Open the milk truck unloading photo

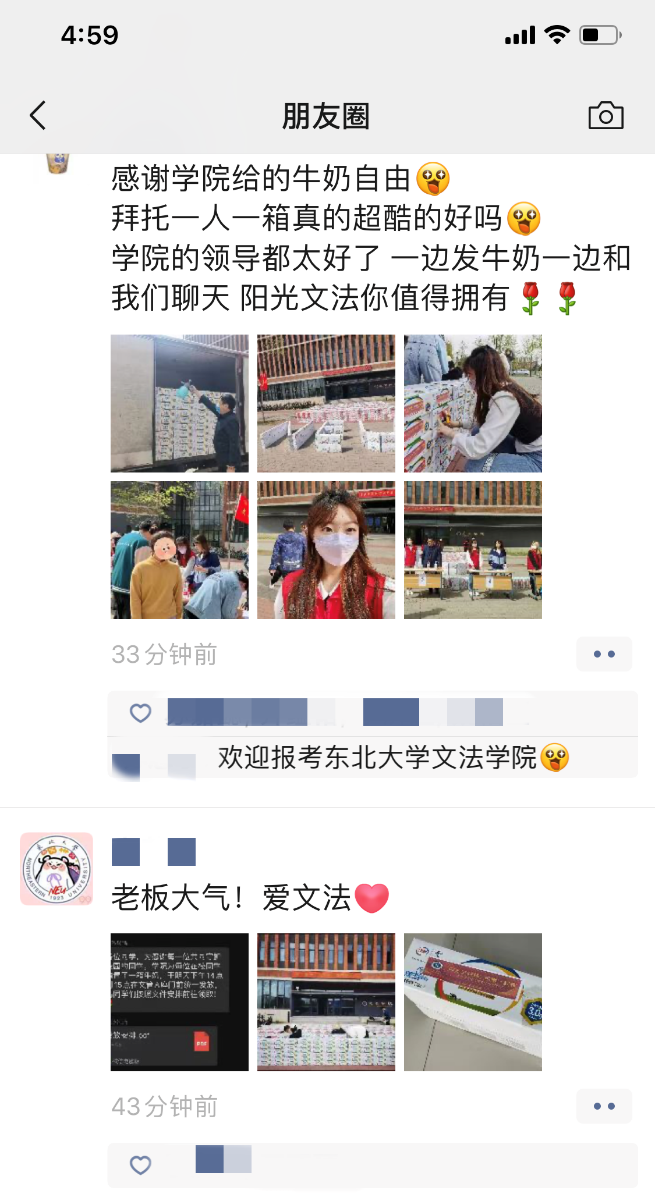(x=179, y=403)
